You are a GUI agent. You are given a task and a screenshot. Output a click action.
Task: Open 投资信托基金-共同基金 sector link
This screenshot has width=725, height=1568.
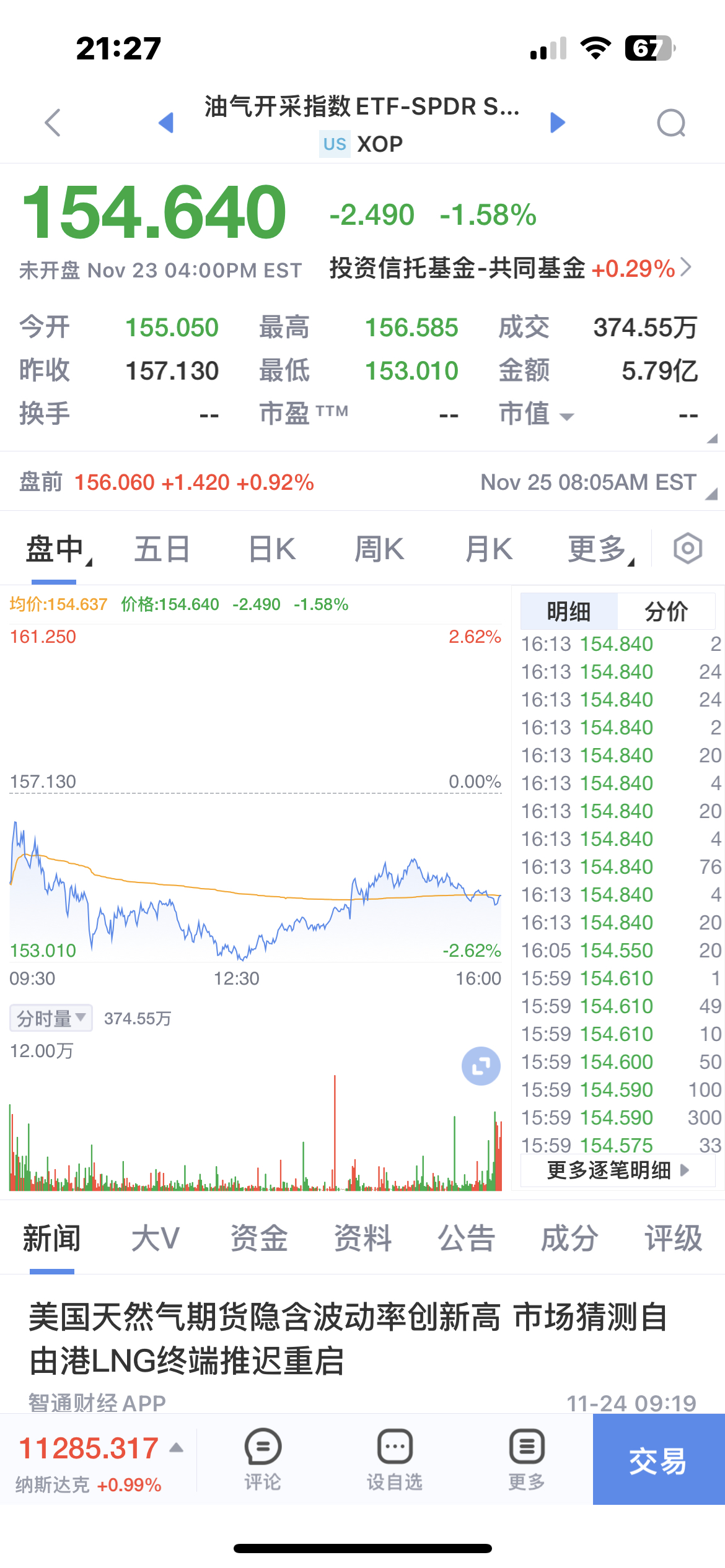coord(509,269)
